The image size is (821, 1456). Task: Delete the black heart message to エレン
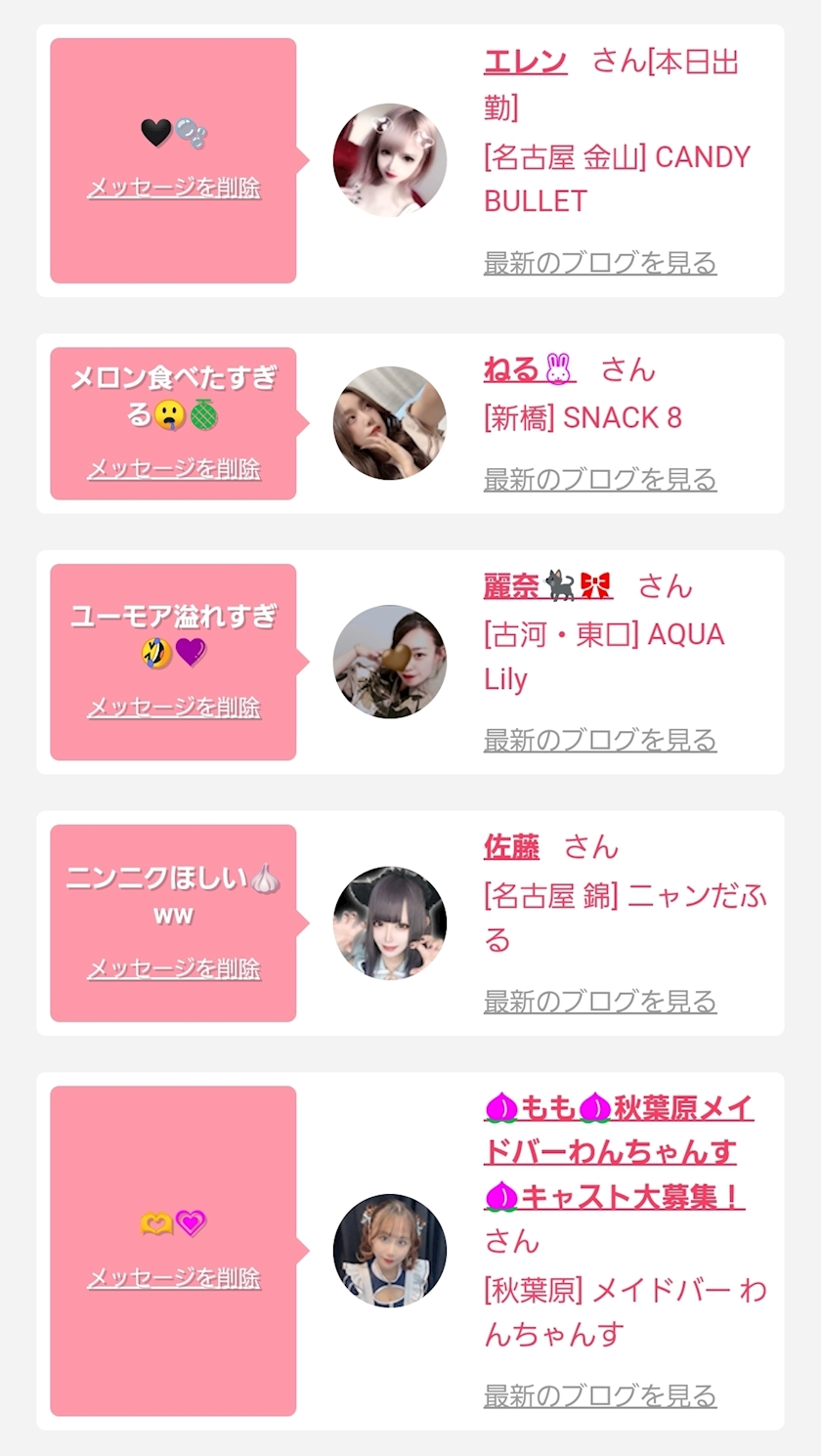(x=174, y=188)
